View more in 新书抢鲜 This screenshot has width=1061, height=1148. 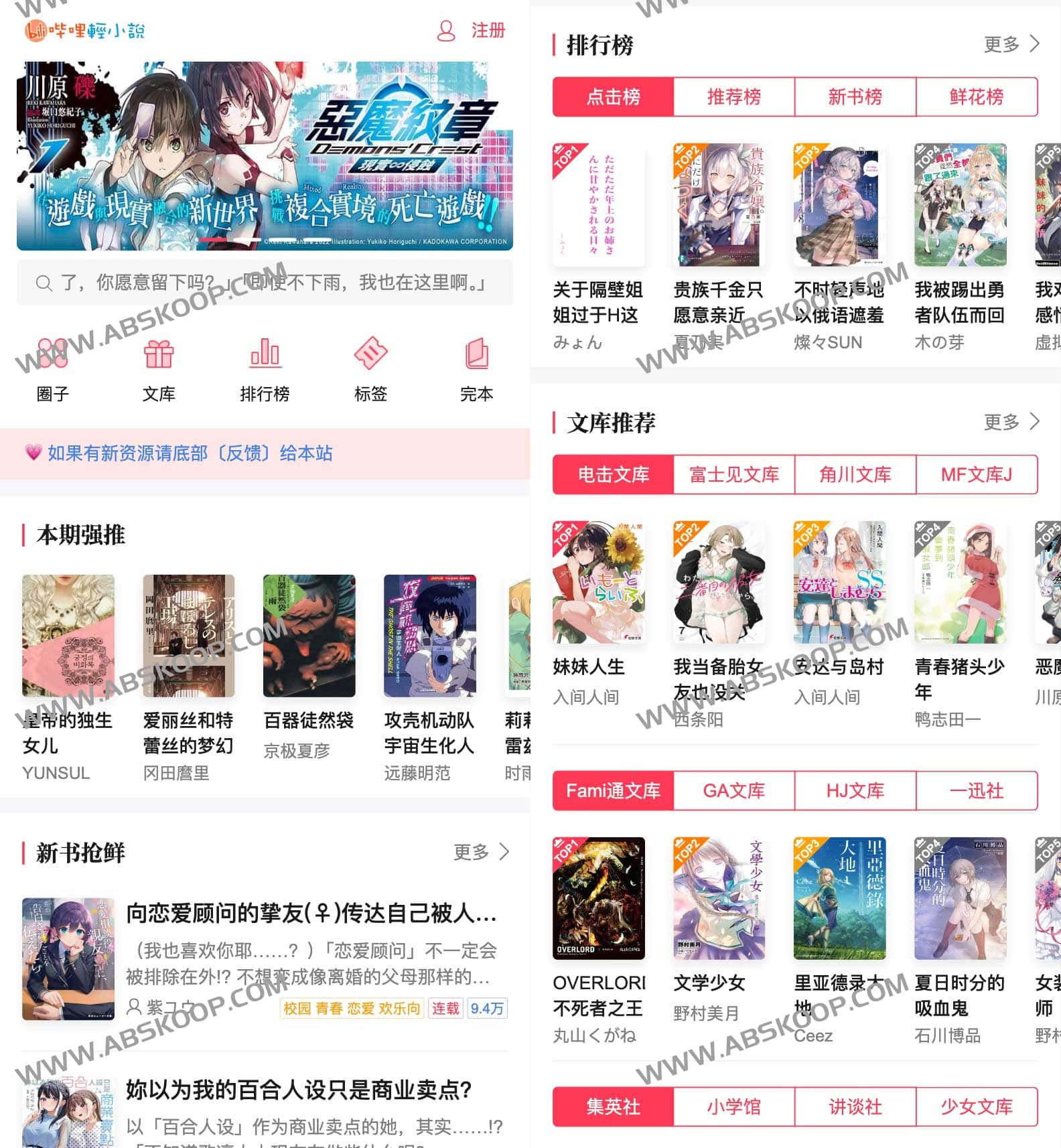(481, 852)
